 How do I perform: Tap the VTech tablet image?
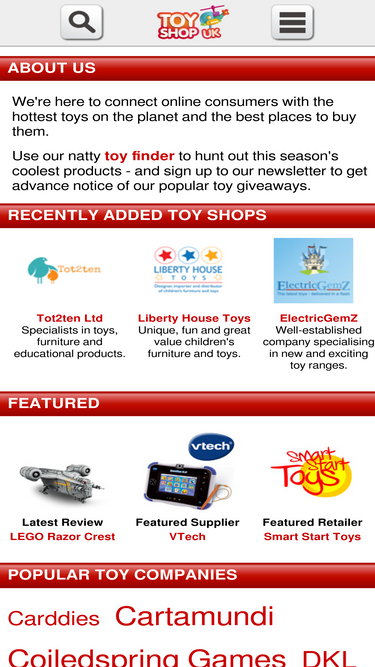point(188,471)
